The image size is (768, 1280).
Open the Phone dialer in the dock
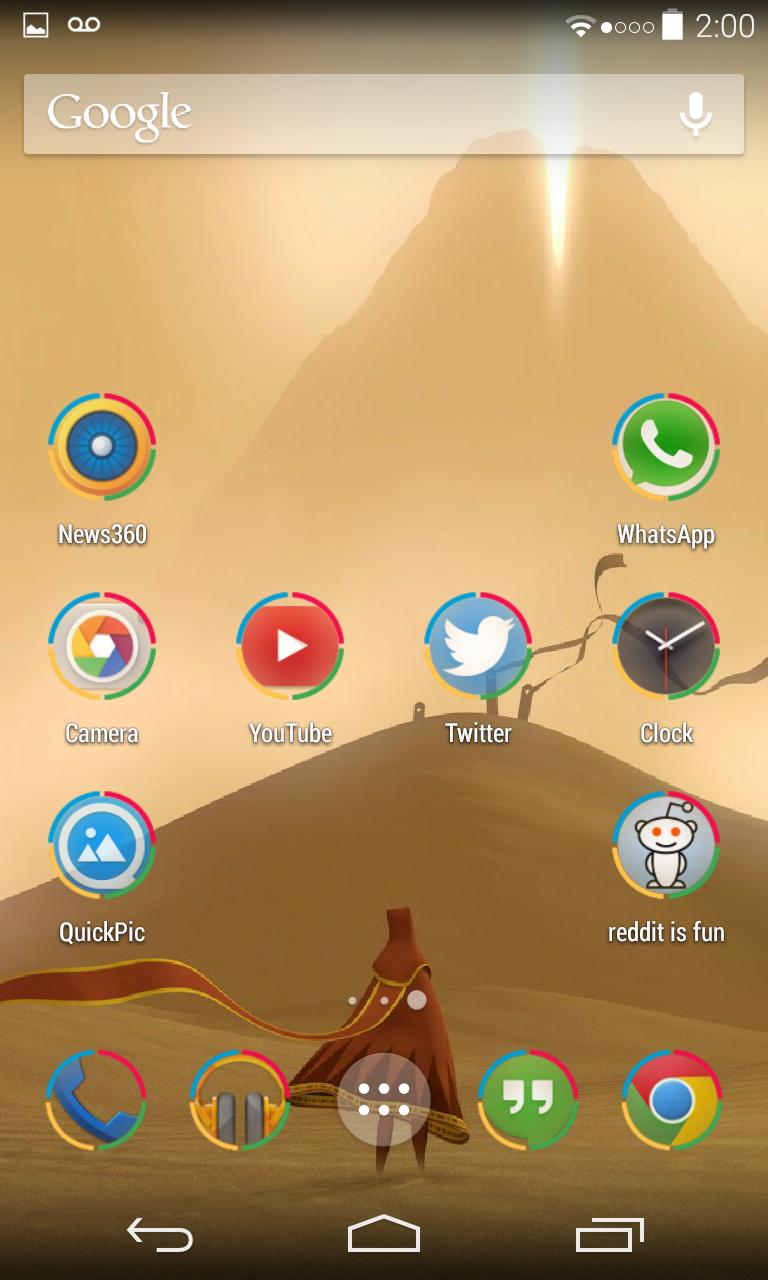coord(96,1100)
